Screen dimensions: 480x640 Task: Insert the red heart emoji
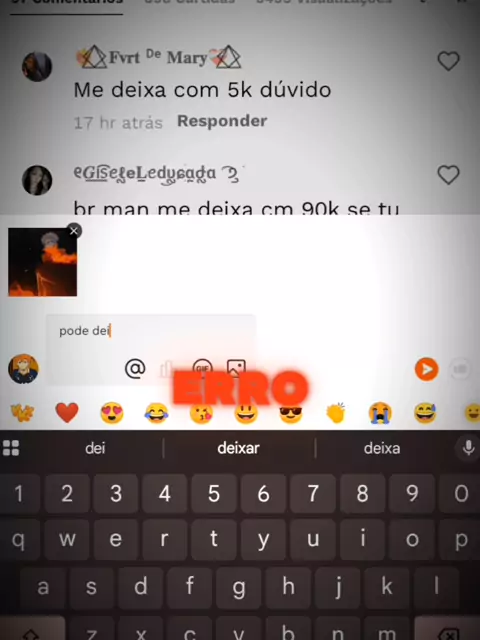pyautogui.click(x=67, y=412)
